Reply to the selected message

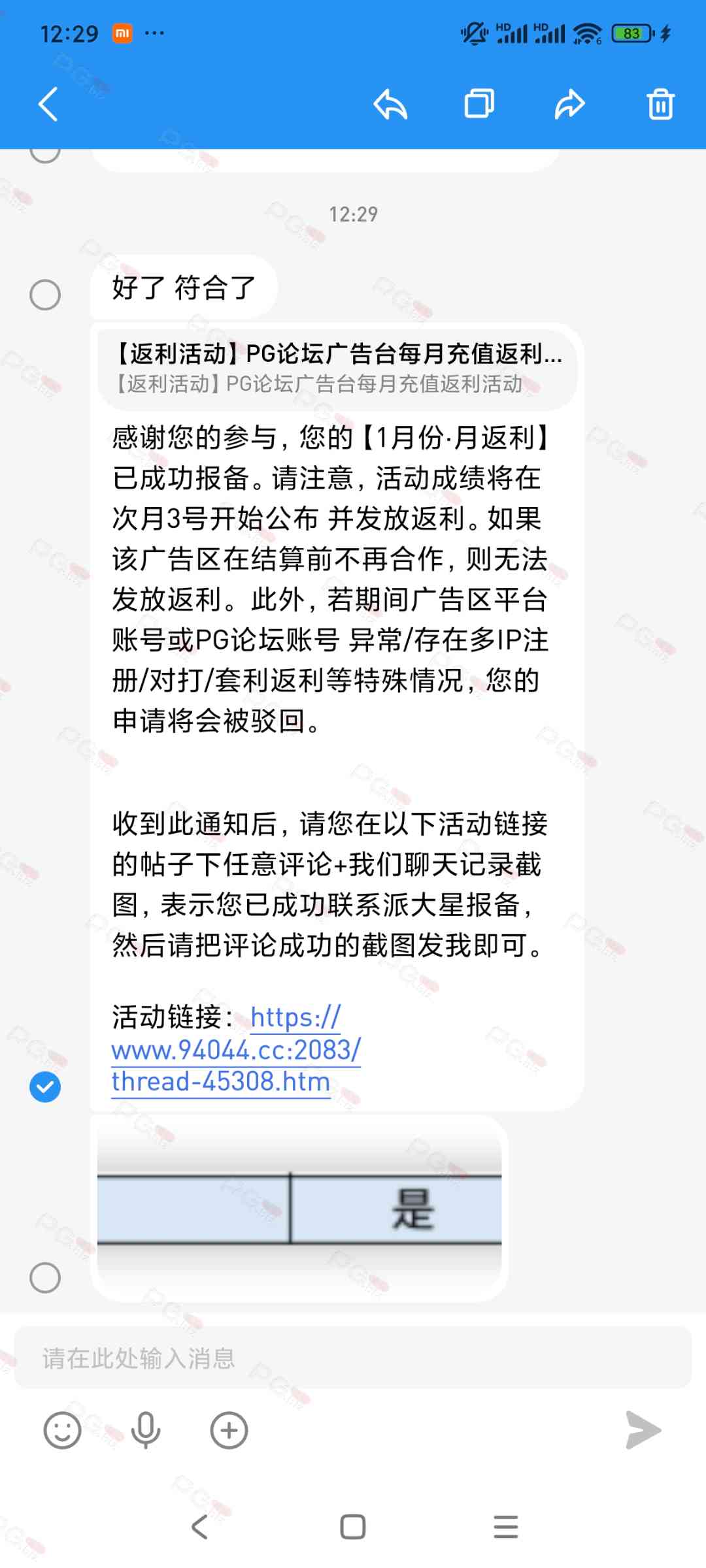pos(390,105)
